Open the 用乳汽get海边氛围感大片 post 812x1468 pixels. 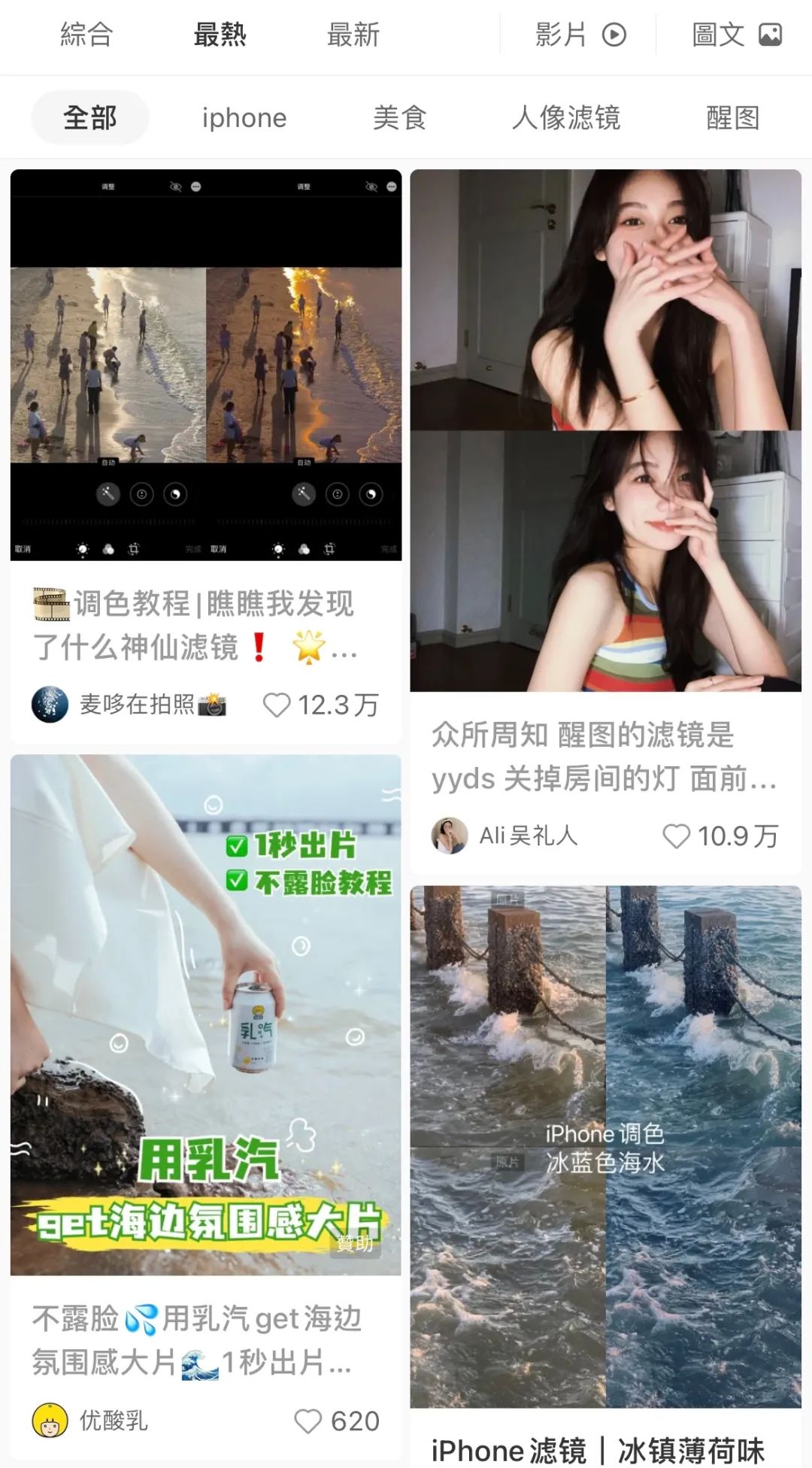206,1014
